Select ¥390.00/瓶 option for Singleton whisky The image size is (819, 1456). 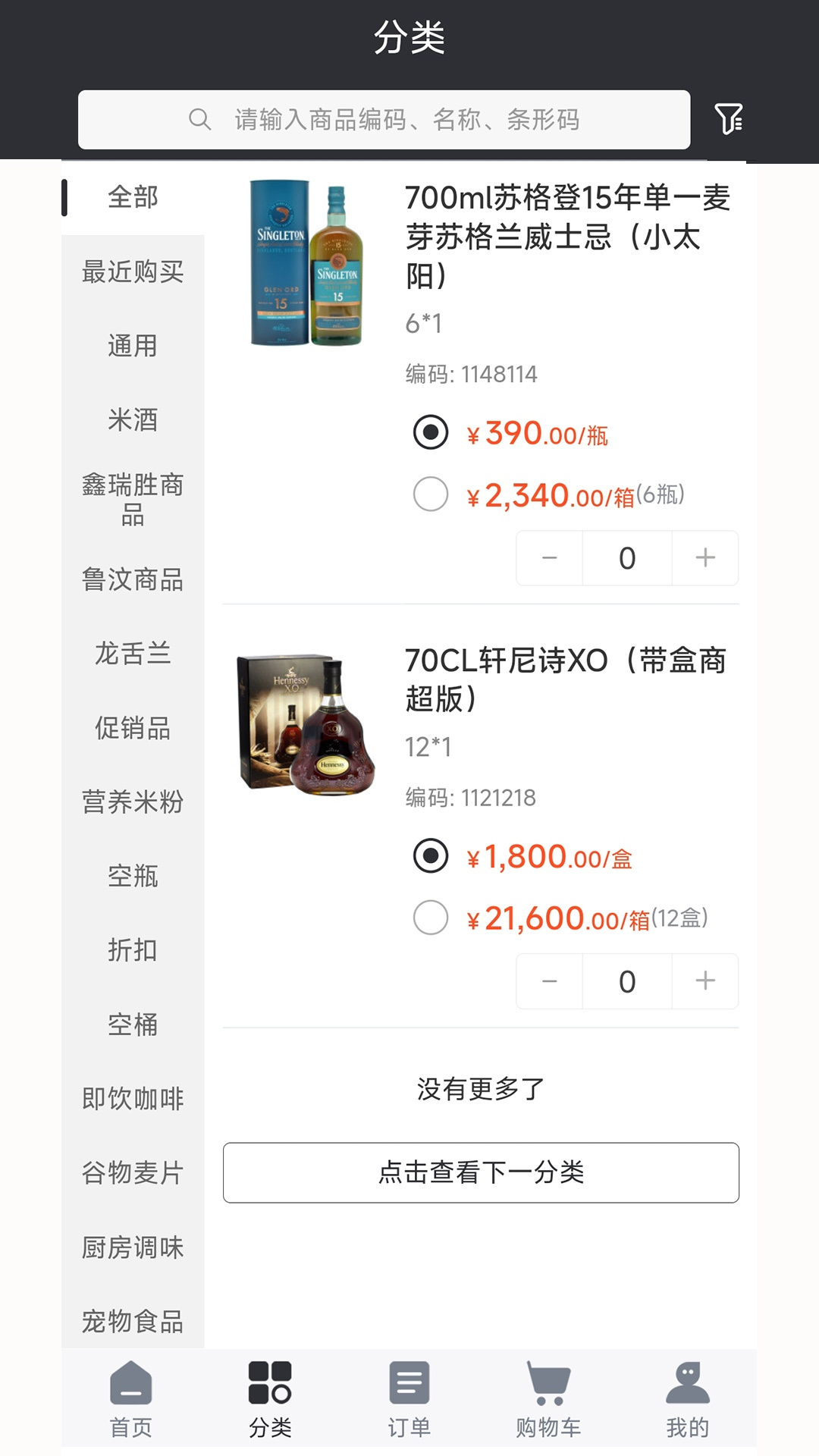pos(431,432)
